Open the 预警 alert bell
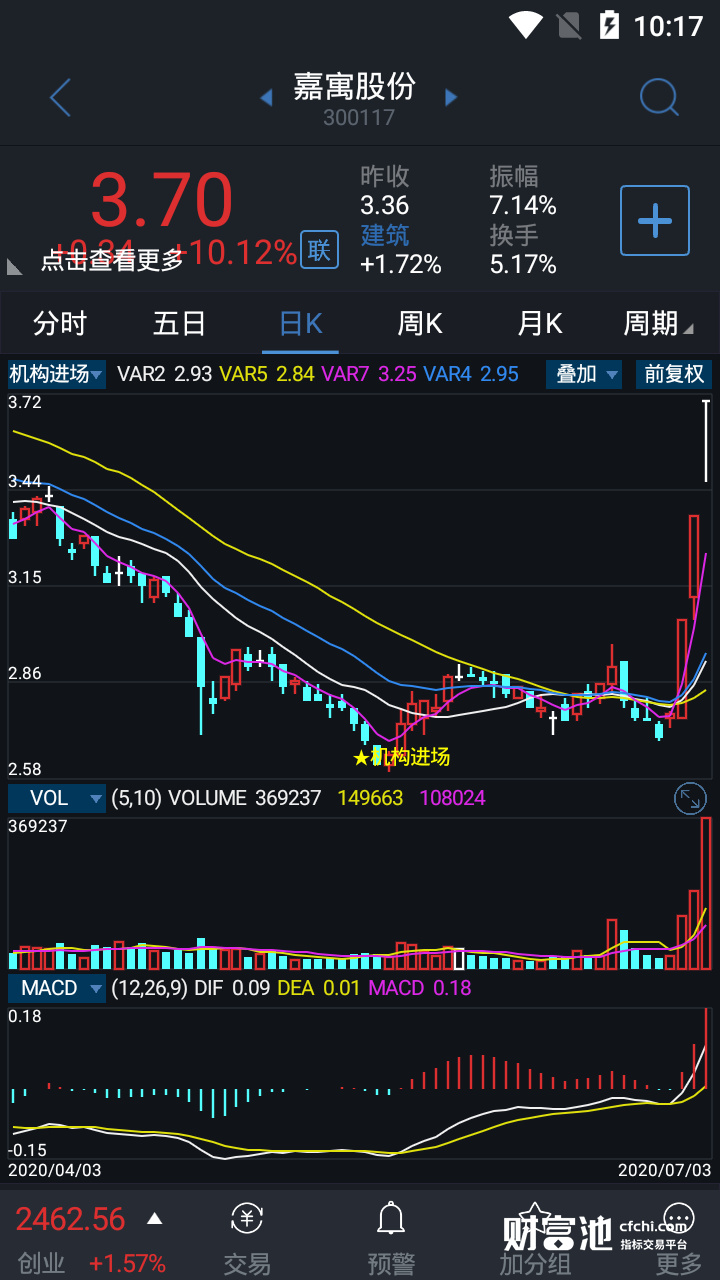The image size is (720, 1280). [x=390, y=1238]
